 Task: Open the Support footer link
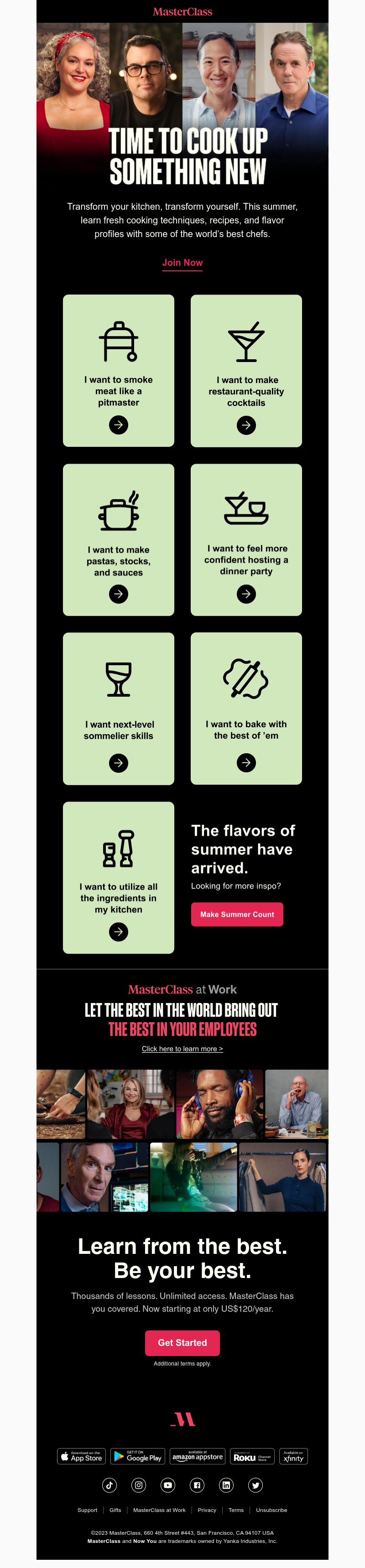[87, 1510]
